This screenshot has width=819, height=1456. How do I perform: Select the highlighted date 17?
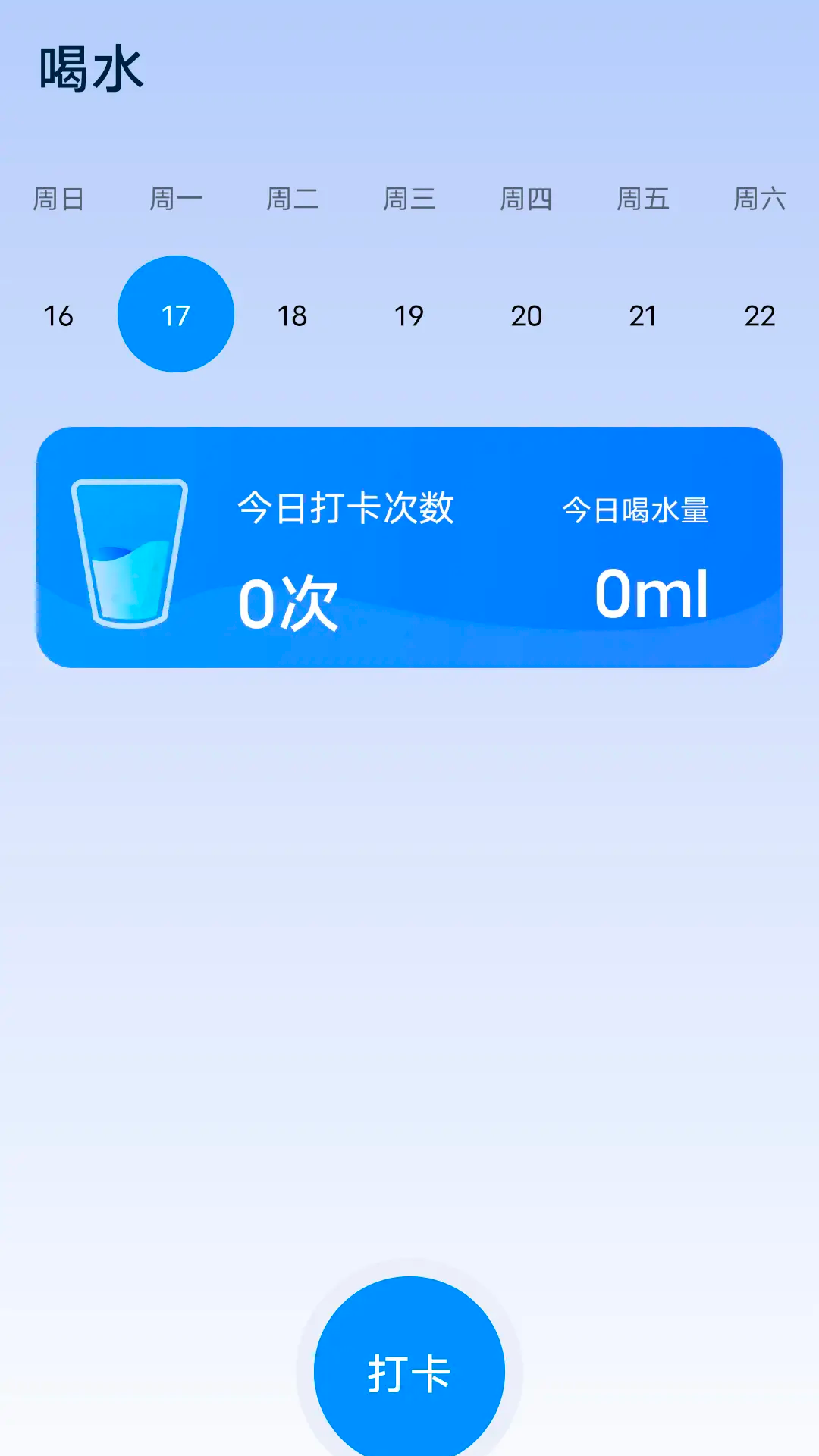click(x=176, y=314)
